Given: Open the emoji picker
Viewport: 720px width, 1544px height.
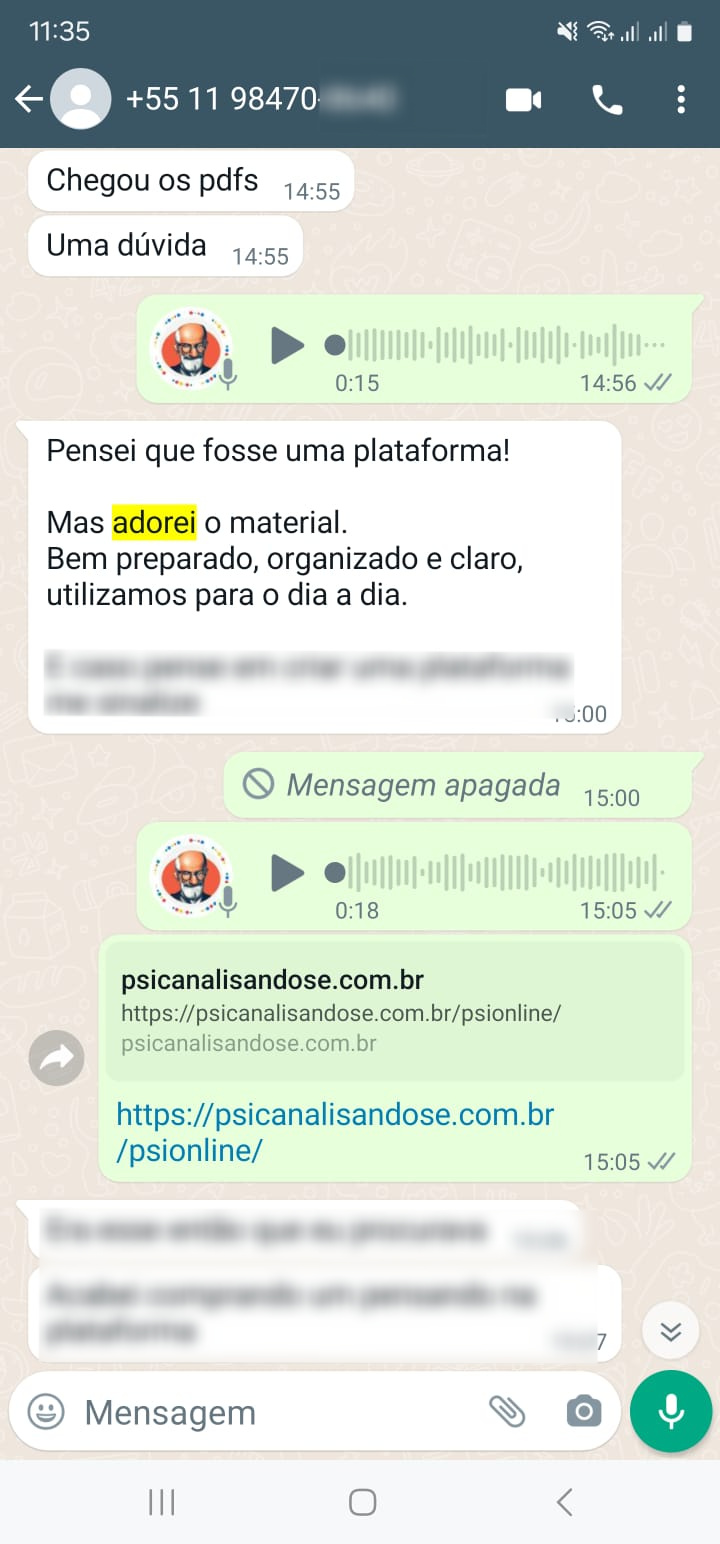Looking at the screenshot, I should coord(46,1412).
